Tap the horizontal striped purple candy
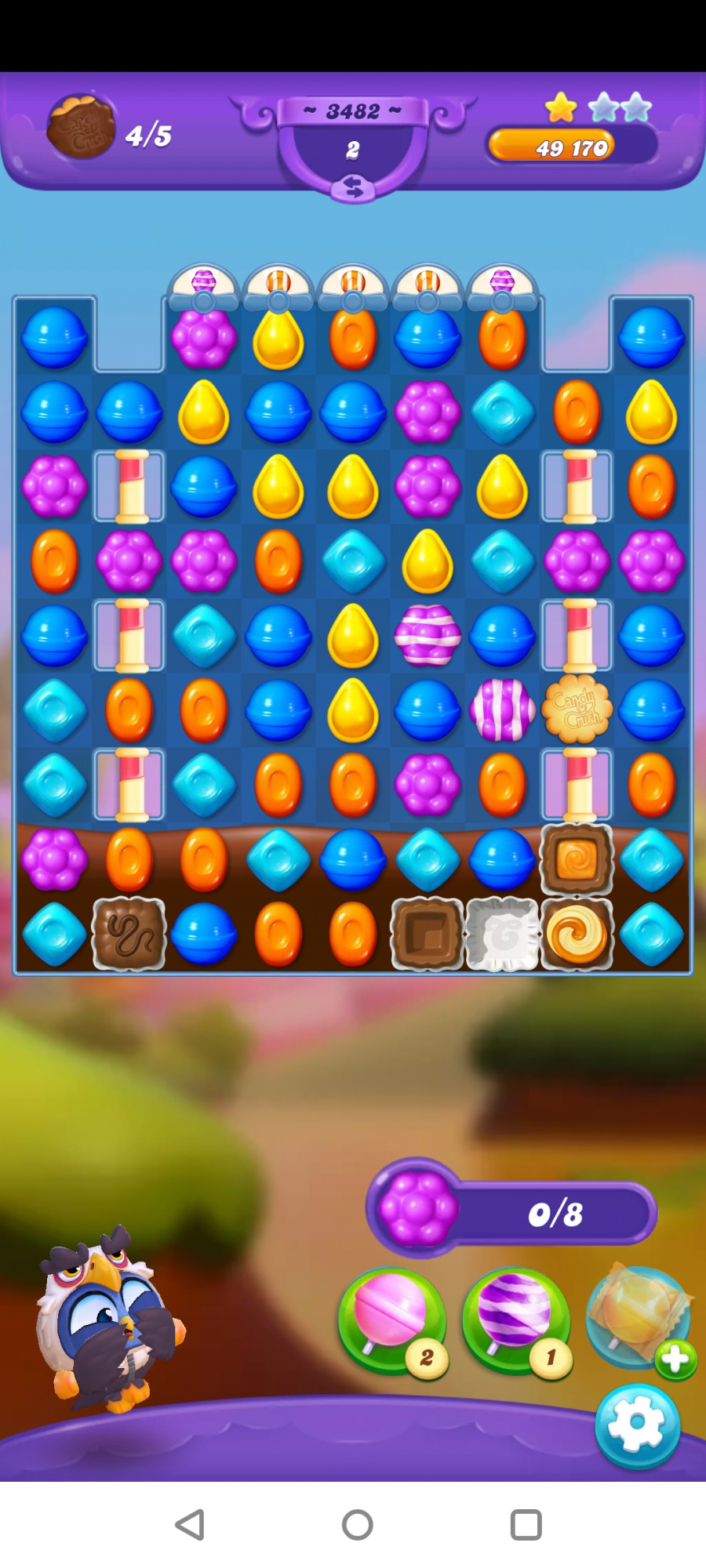The height and width of the screenshot is (1568, 706). point(428,635)
